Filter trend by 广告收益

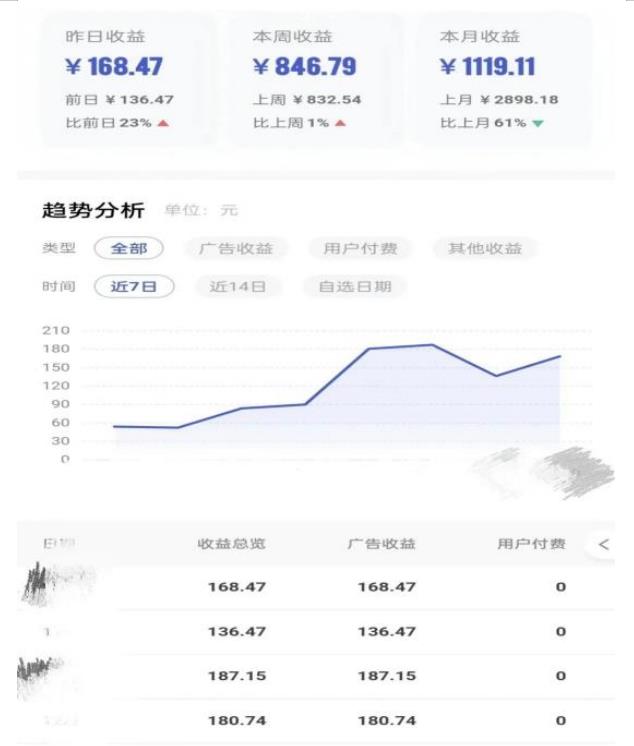236,248
